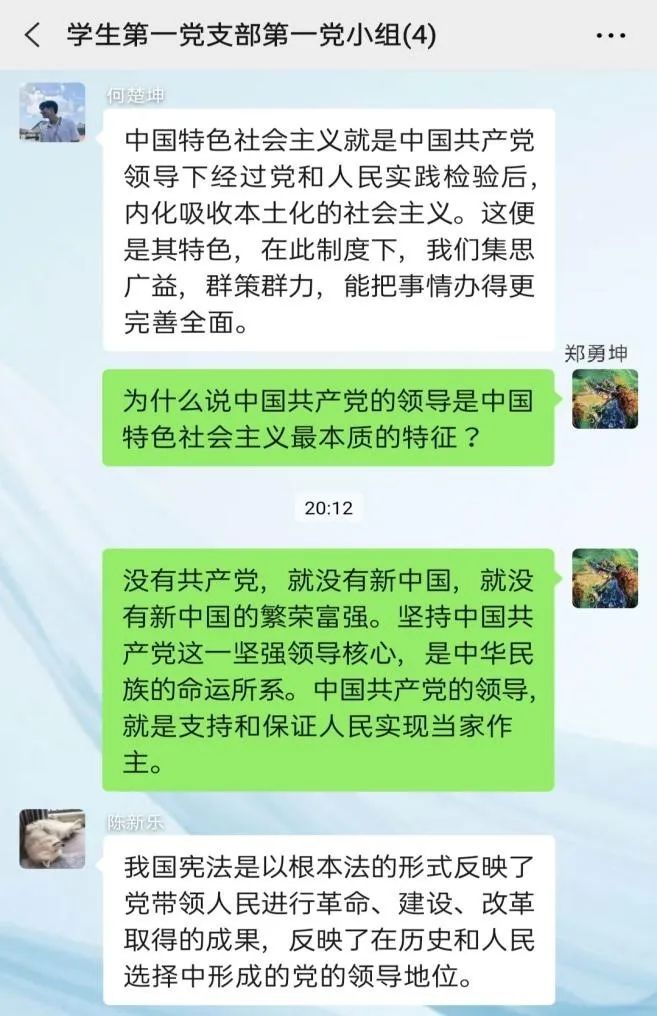Open 何楚坤's profile avatar
This screenshot has height=1016, width=657.
point(52,112)
